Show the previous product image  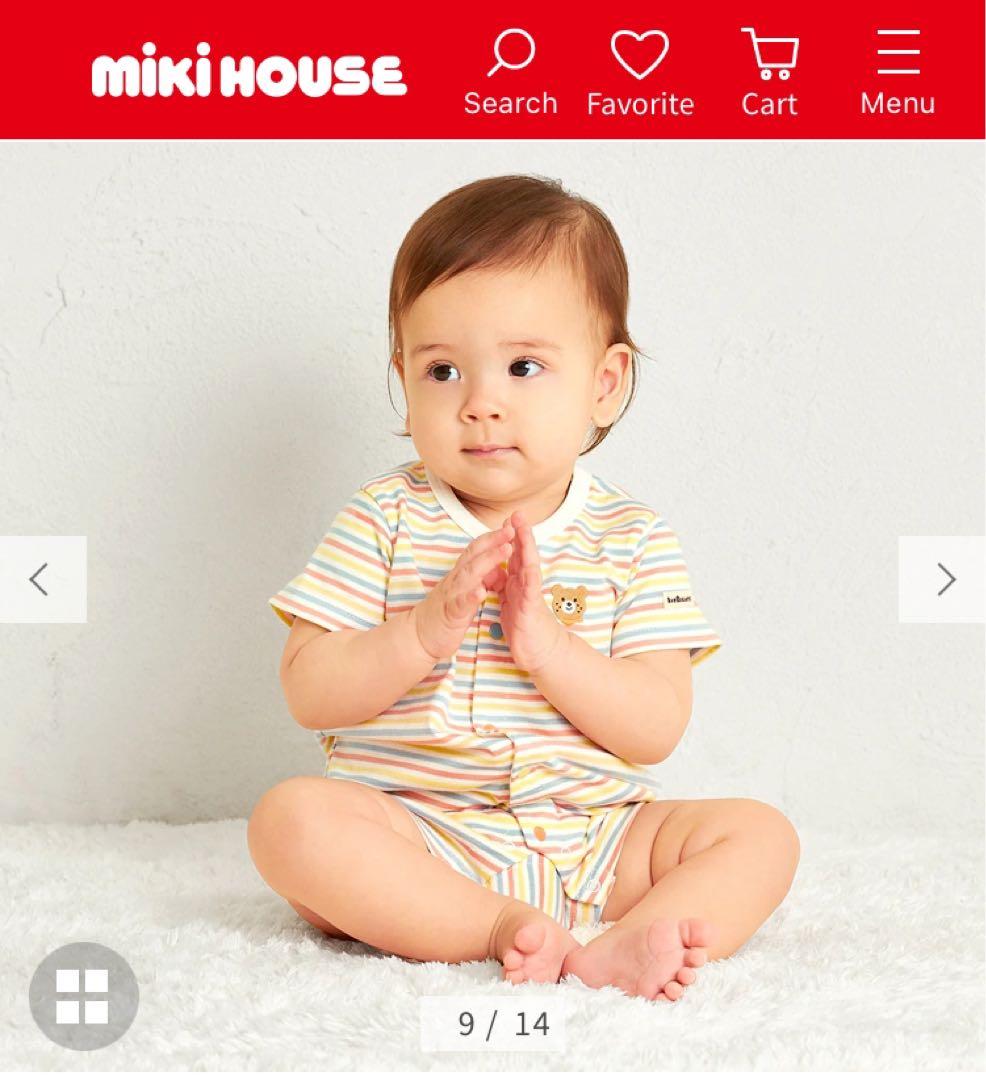[42, 579]
